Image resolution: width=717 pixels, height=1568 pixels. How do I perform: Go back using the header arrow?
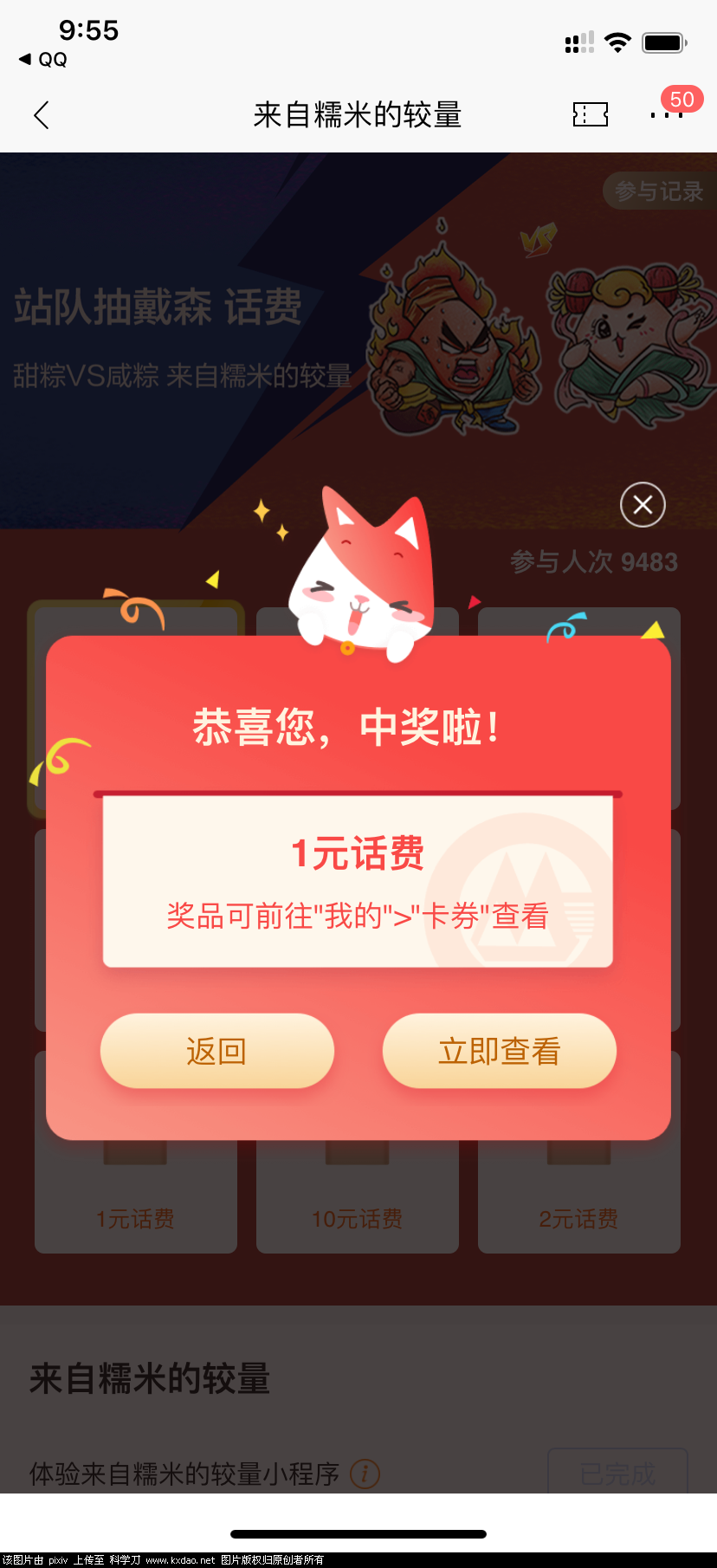pyautogui.click(x=41, y=115)
